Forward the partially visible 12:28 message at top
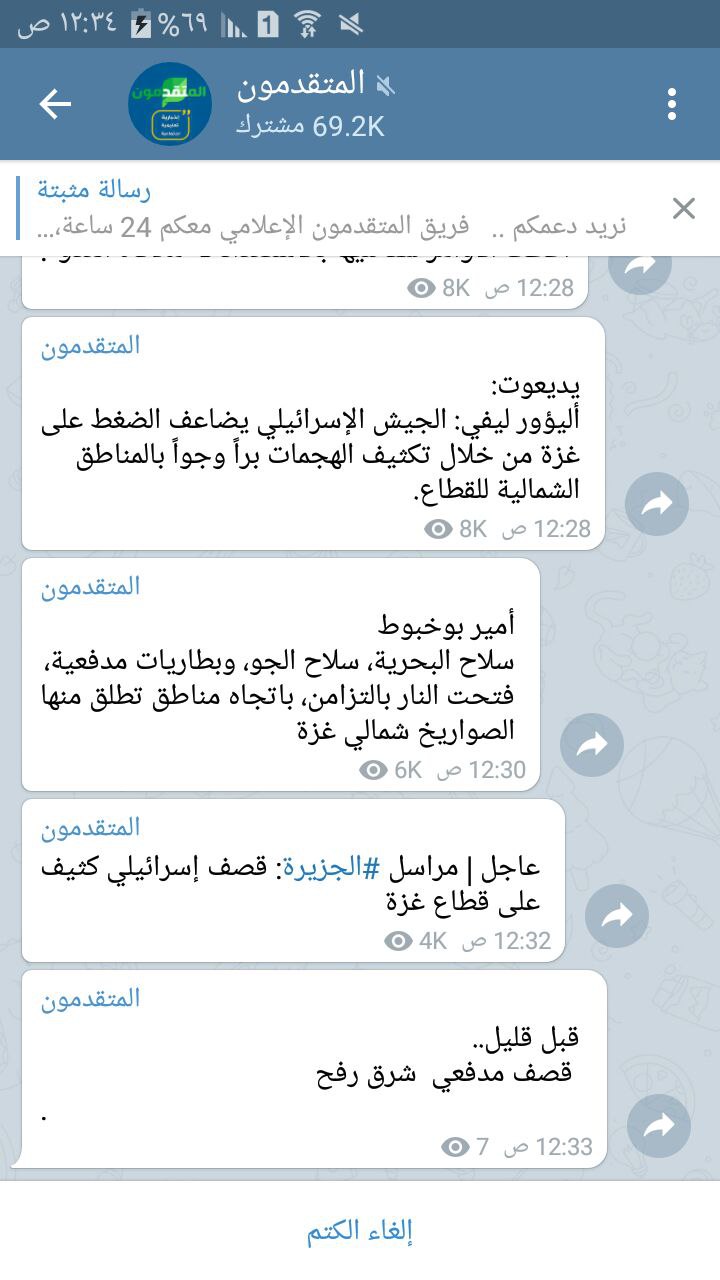This screenshot has width=720, height=1280. pos(640,268)
